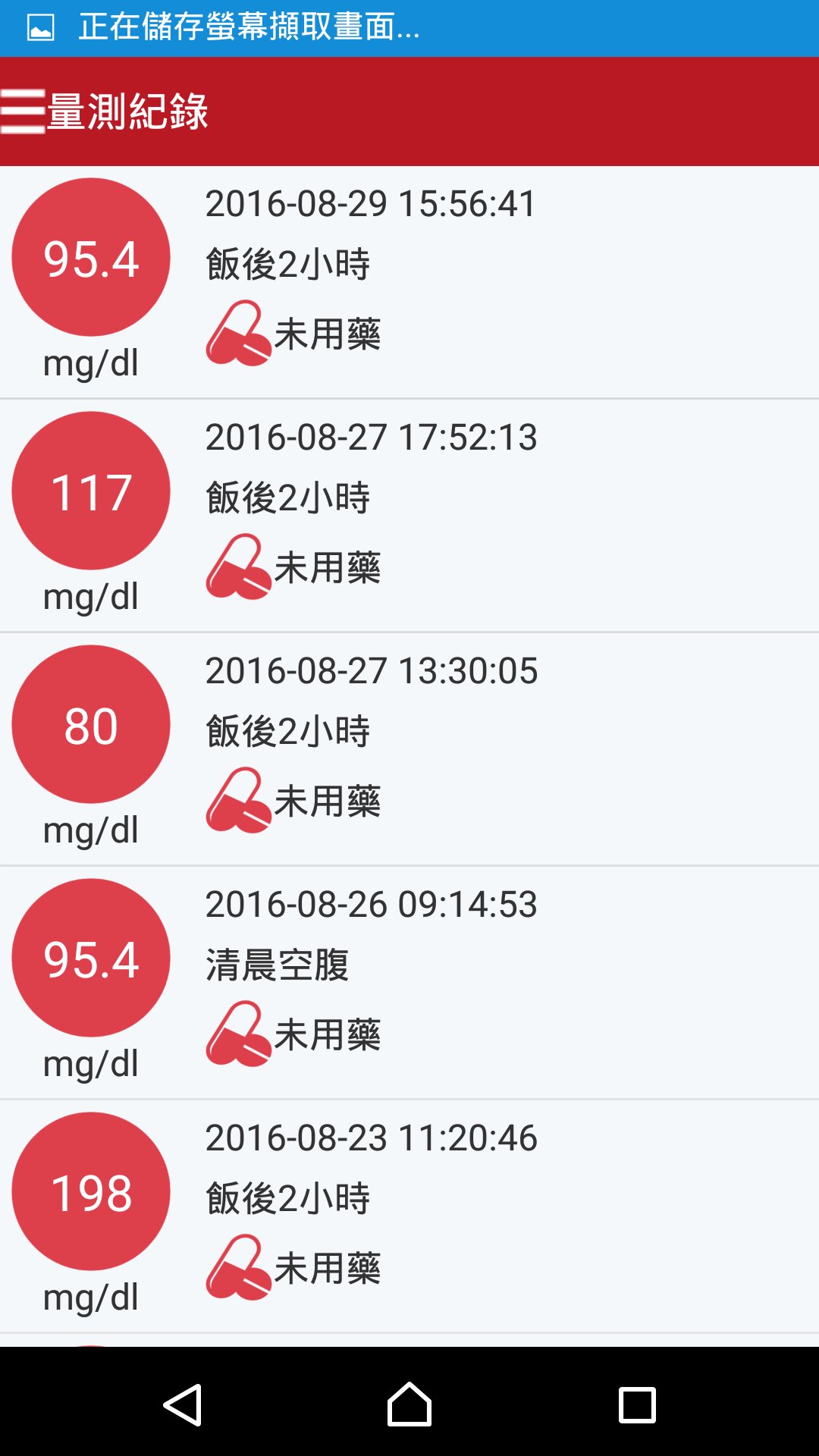Open the 117 mg/dl record from 17:52:13
819x1456 pixels.
click(x=409, y=516)
